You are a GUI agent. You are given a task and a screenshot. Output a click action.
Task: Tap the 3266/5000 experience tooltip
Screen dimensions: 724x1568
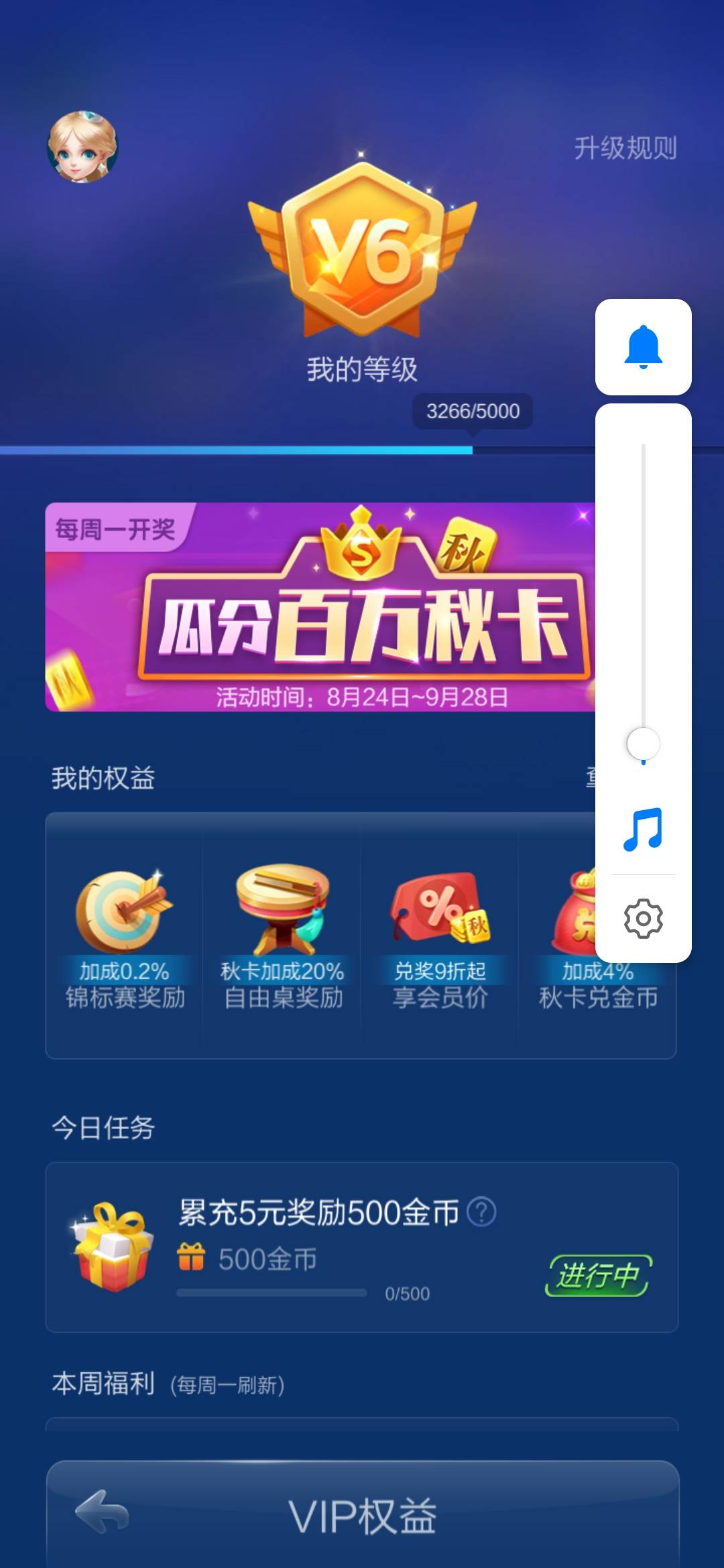click(x=473, y=411)
